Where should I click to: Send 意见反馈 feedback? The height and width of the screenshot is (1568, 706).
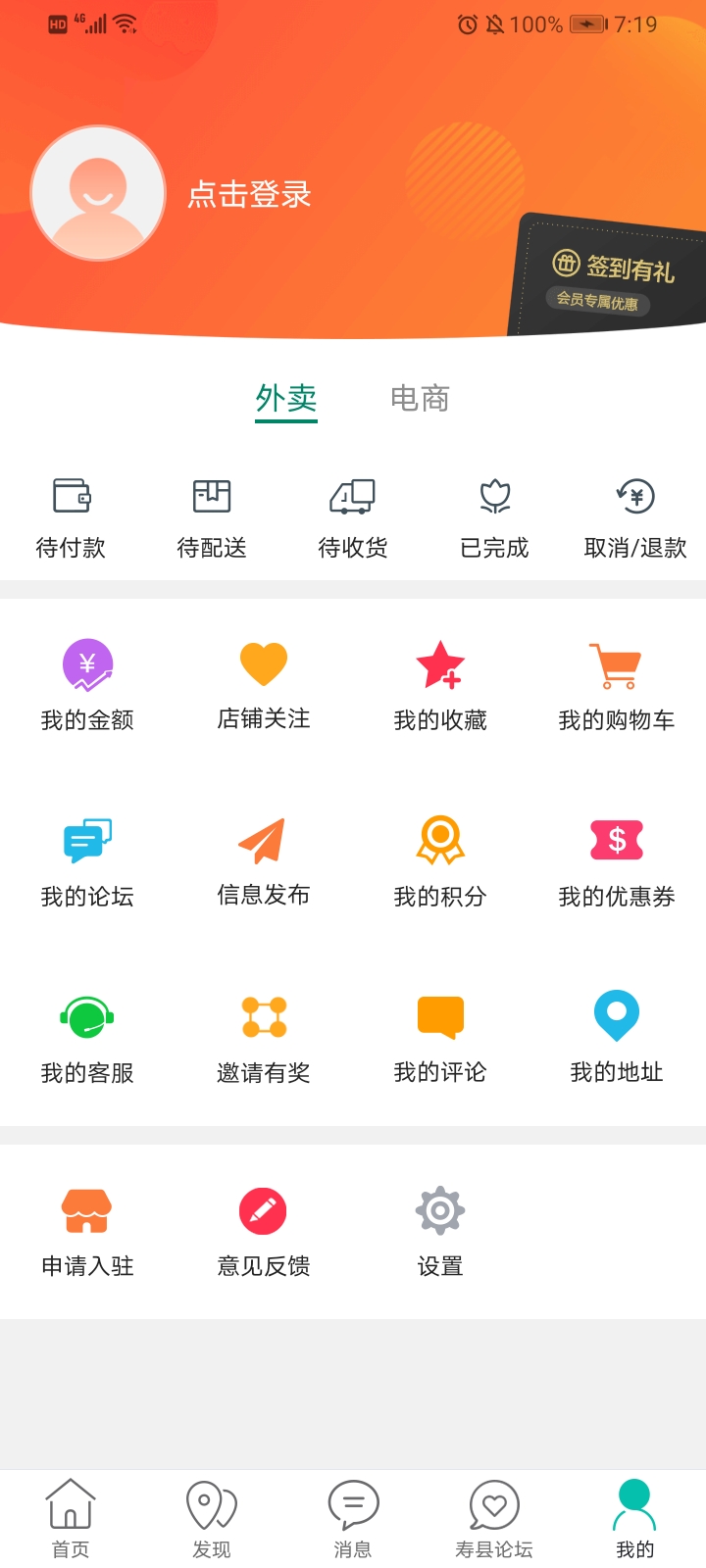[x=263, y=1230]
